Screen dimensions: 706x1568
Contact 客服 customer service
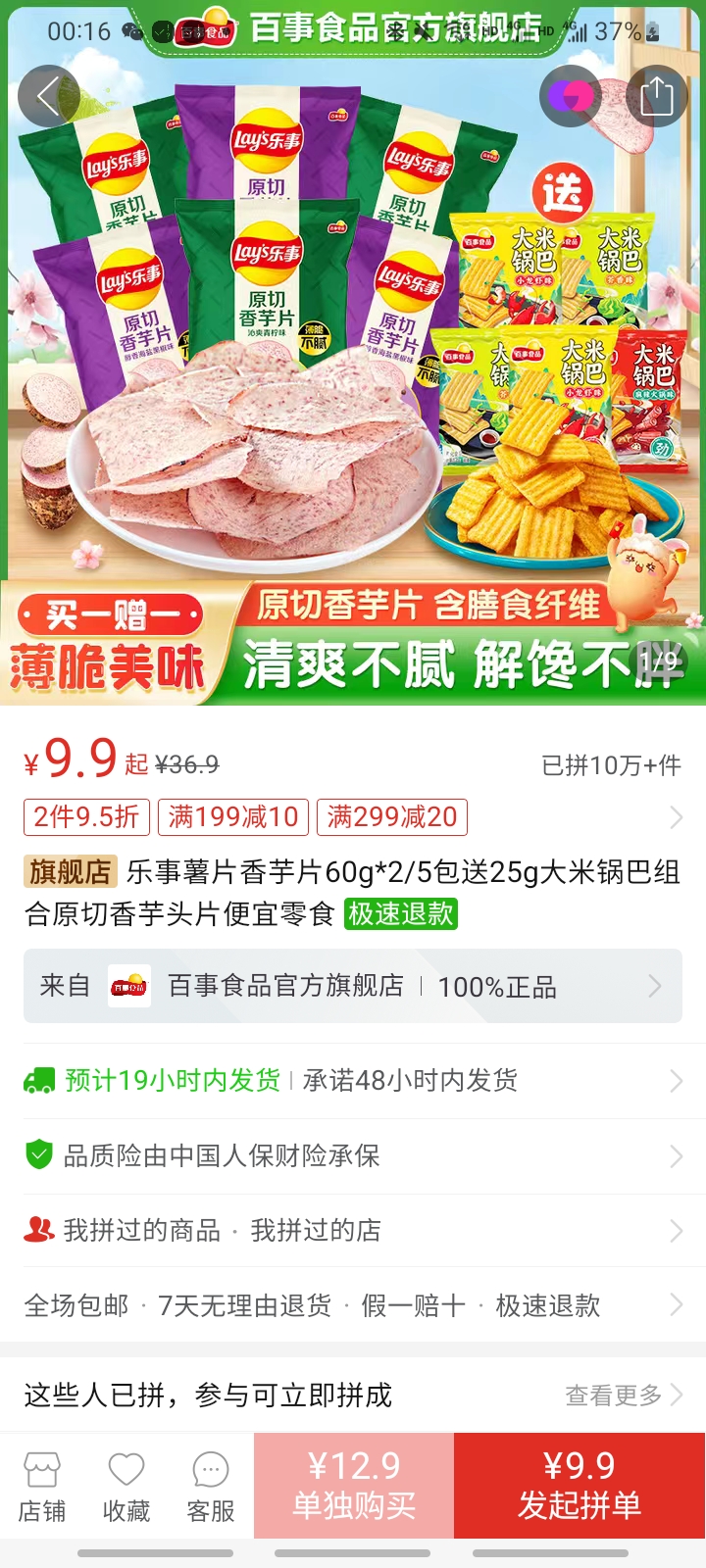click(x=211, y=1487)
